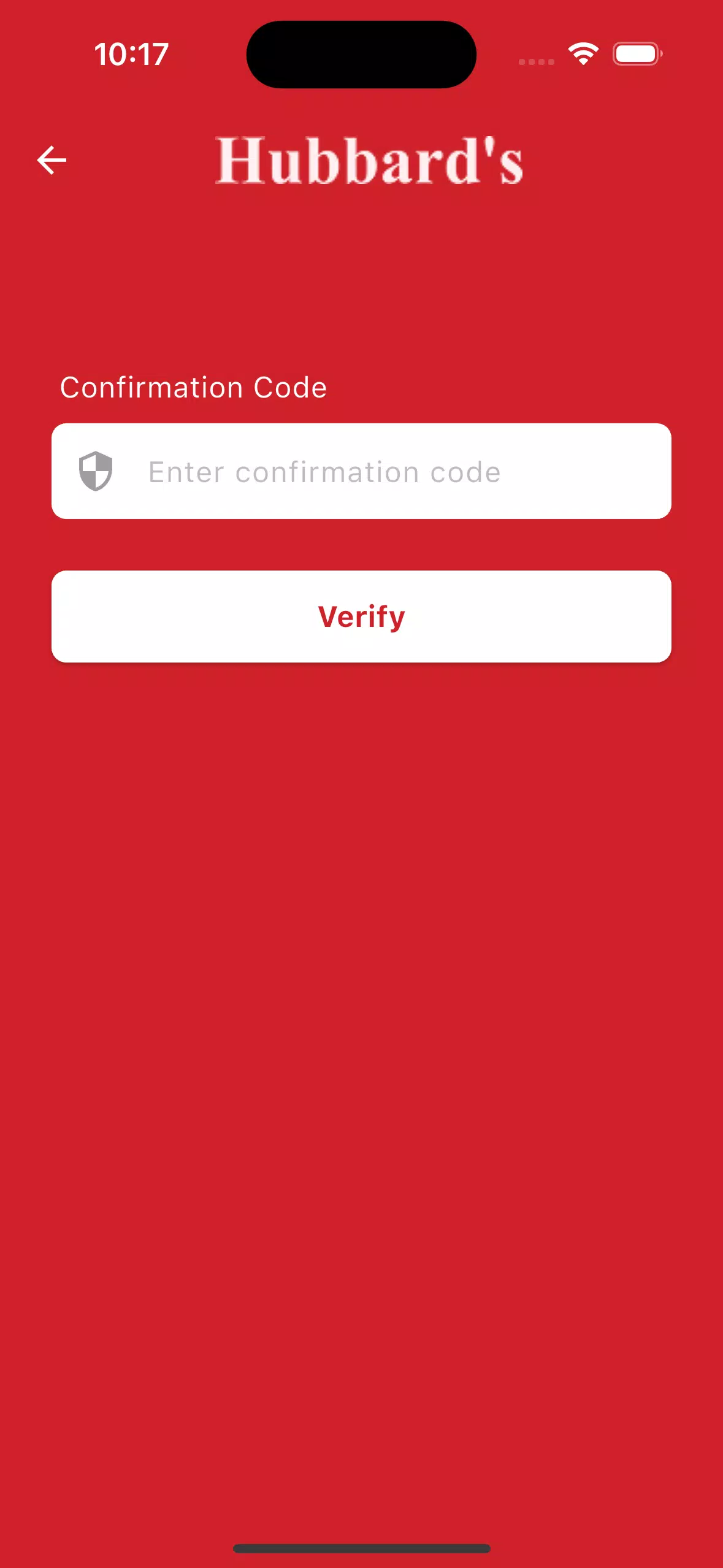Tap the Verify button
Image resolution: width=723 pixels, height=1568 pixels.
361,617
